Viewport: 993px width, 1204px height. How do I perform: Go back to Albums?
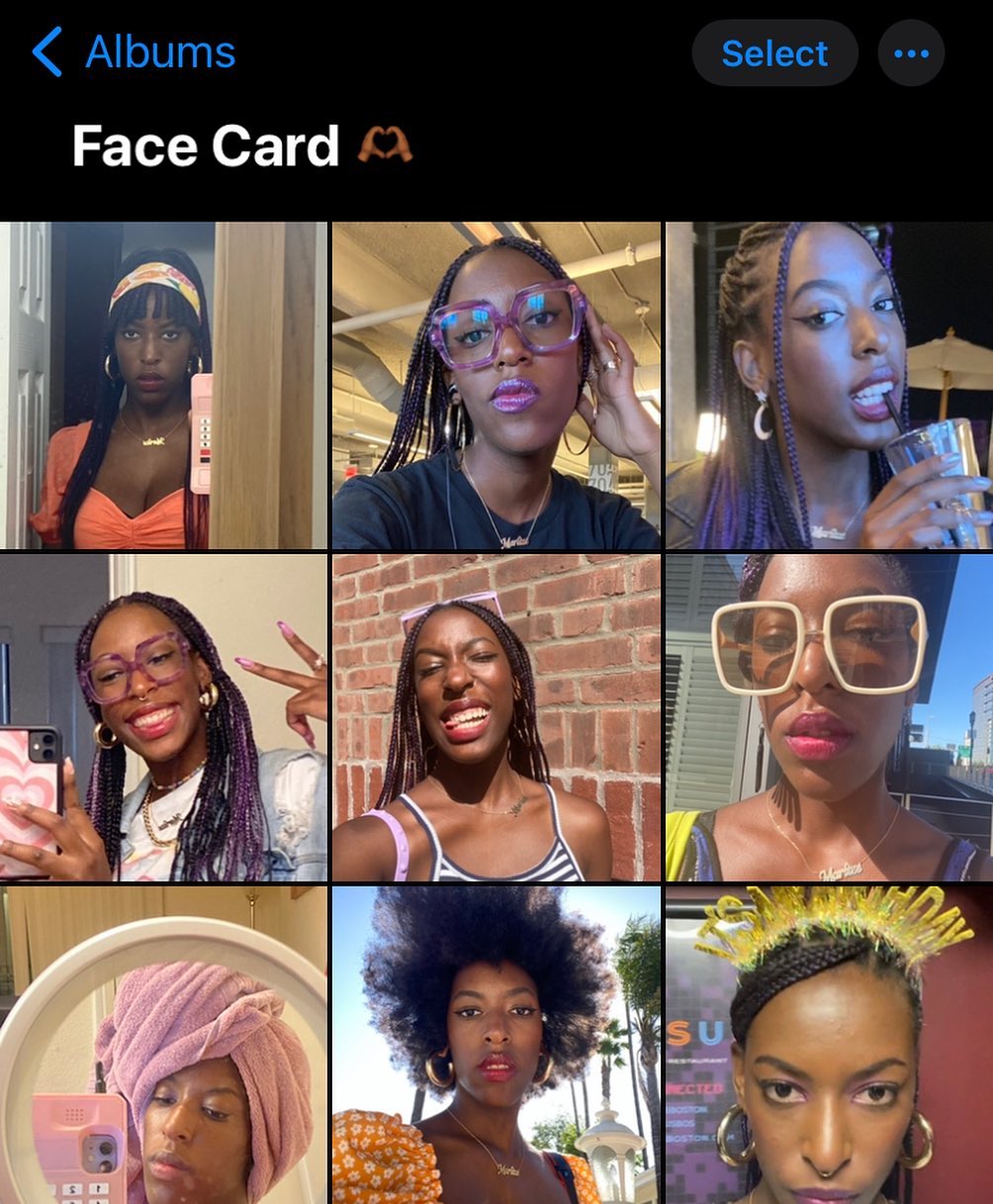[134, 52]
